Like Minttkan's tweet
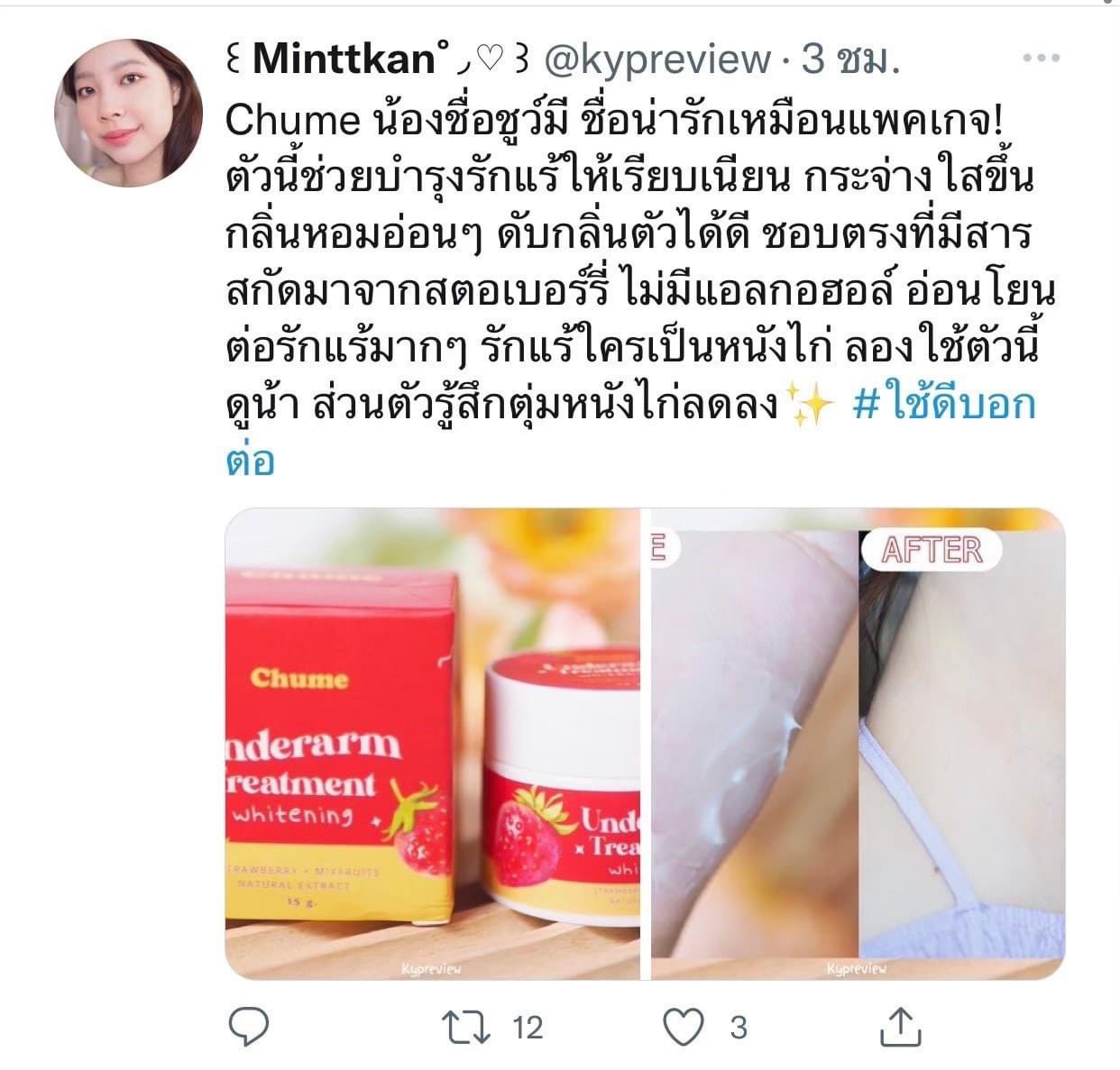 [x=684, y=1027]
